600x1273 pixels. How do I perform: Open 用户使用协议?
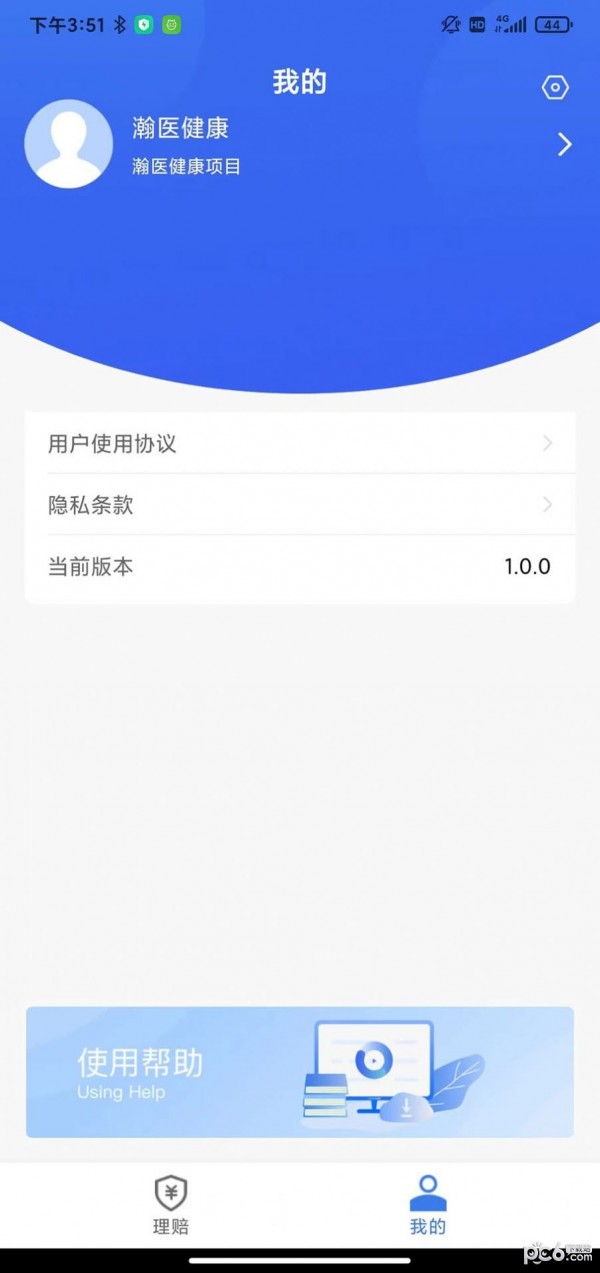[300, 444]
